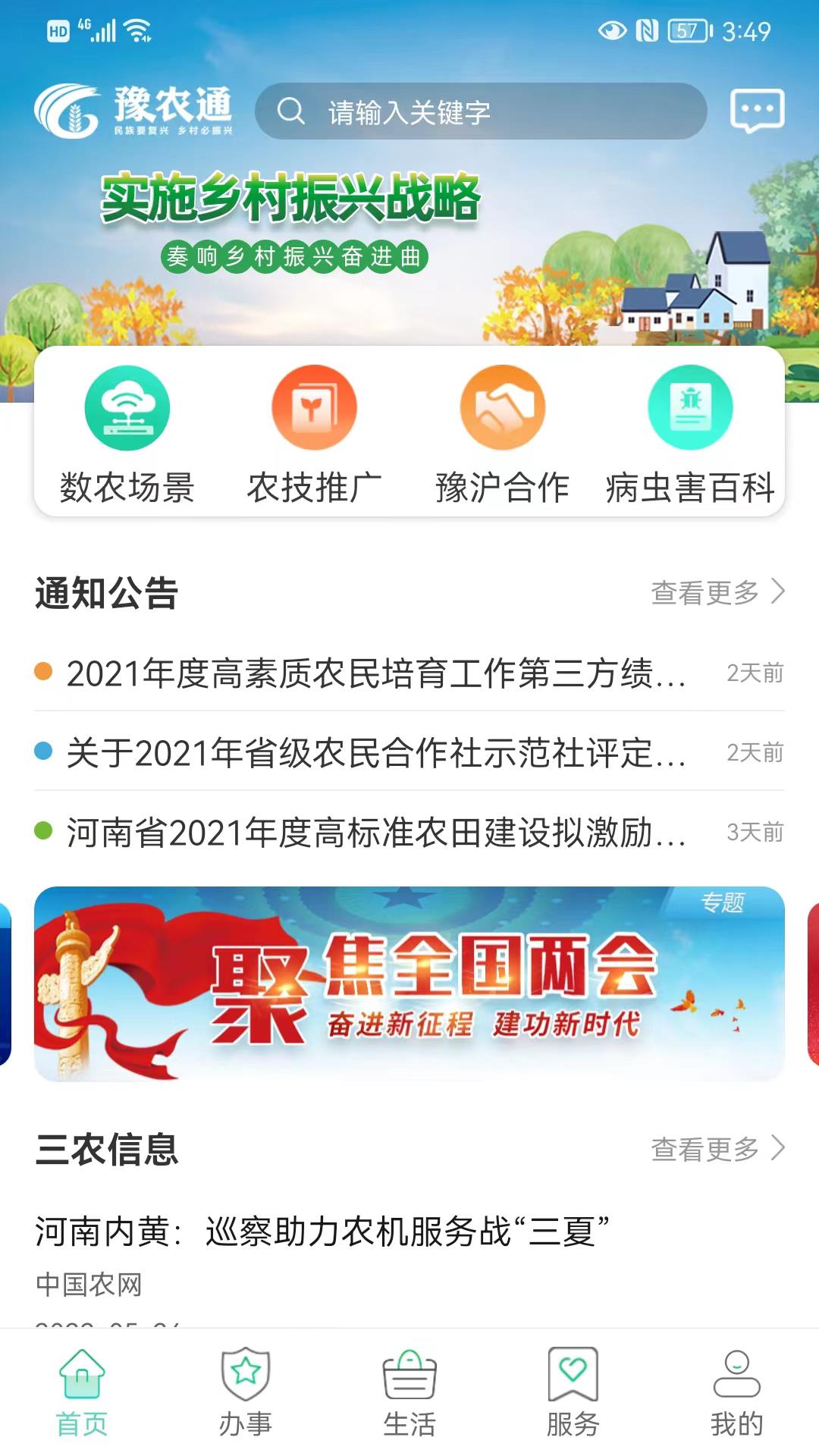
Task: Open the 聚焦全国两会 special topic banner
Action: [x=409, y=984]
